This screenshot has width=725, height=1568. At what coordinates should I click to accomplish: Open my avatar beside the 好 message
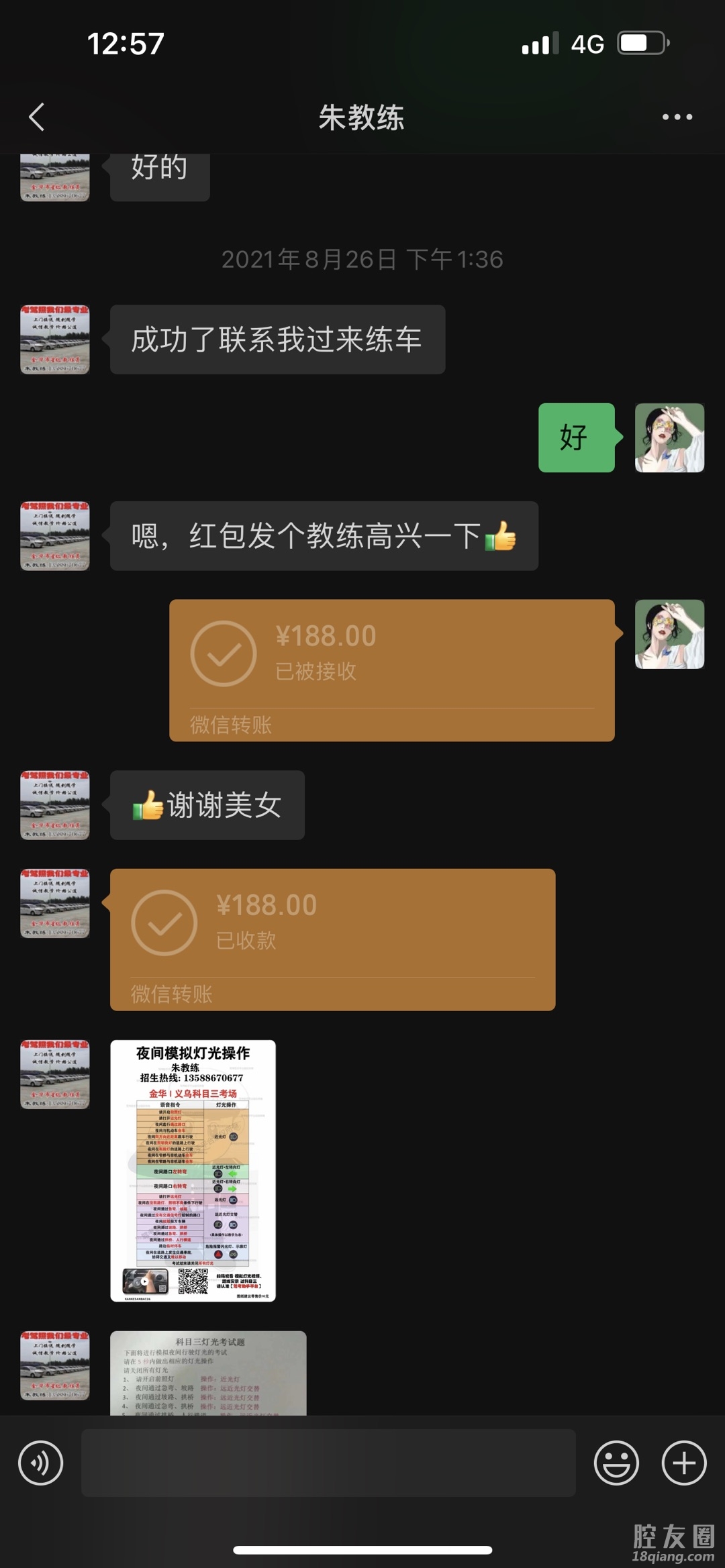click(669, 437)
